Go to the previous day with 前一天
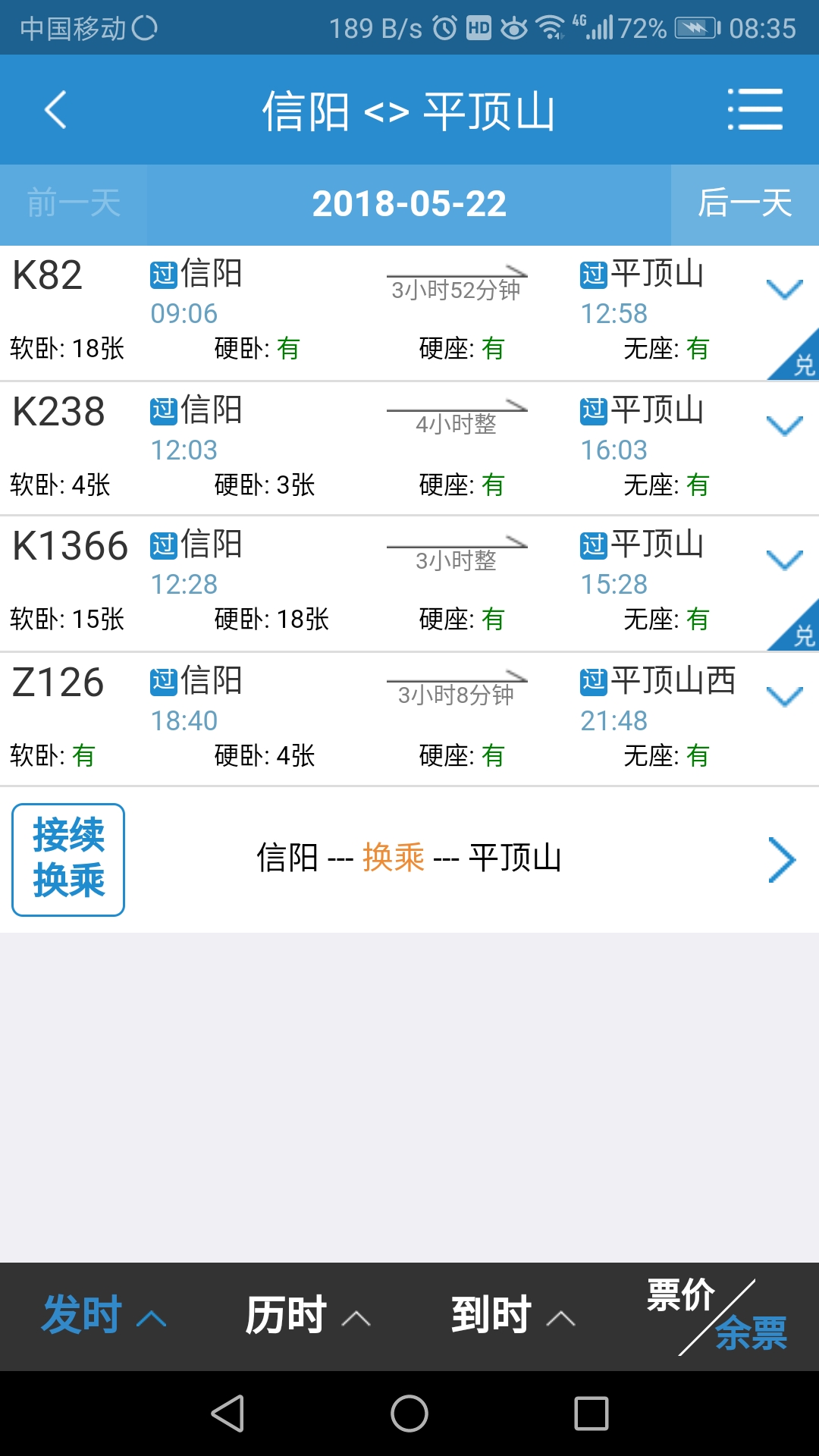The width and height of the screenshot is (819, 1456). (74, 204)
